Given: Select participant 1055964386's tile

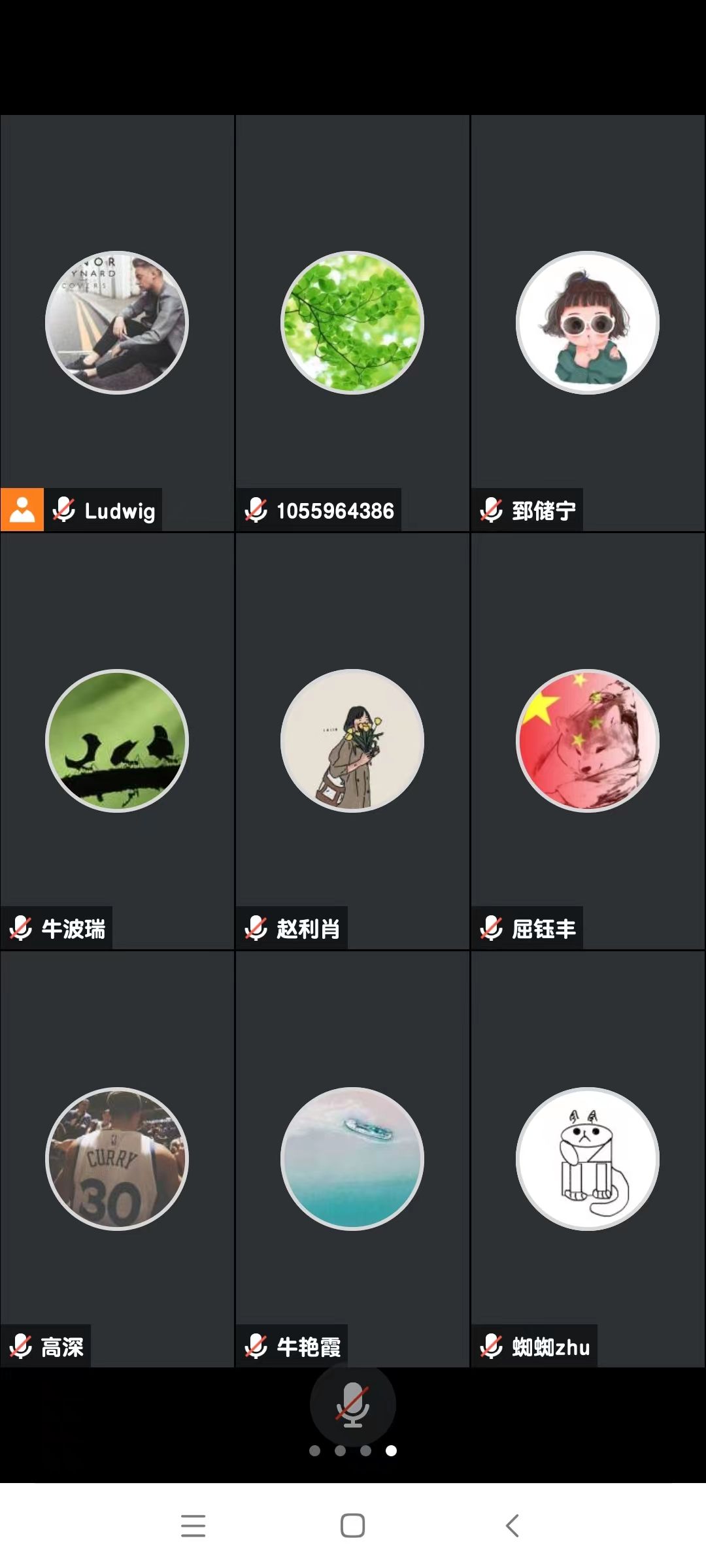Looking at the screenshot, I should [352, 323].
